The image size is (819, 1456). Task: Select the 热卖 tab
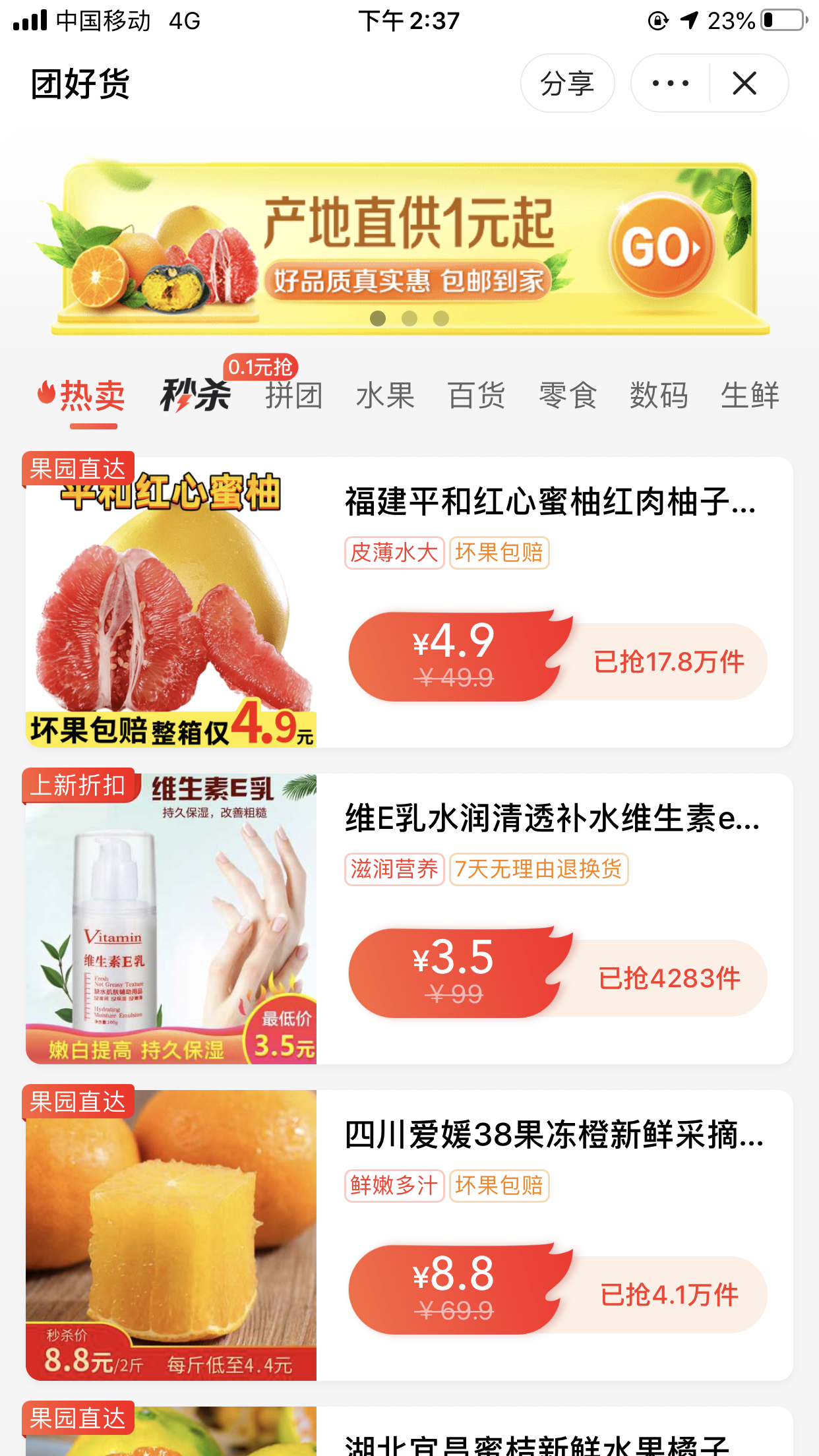tap(82, 396)
